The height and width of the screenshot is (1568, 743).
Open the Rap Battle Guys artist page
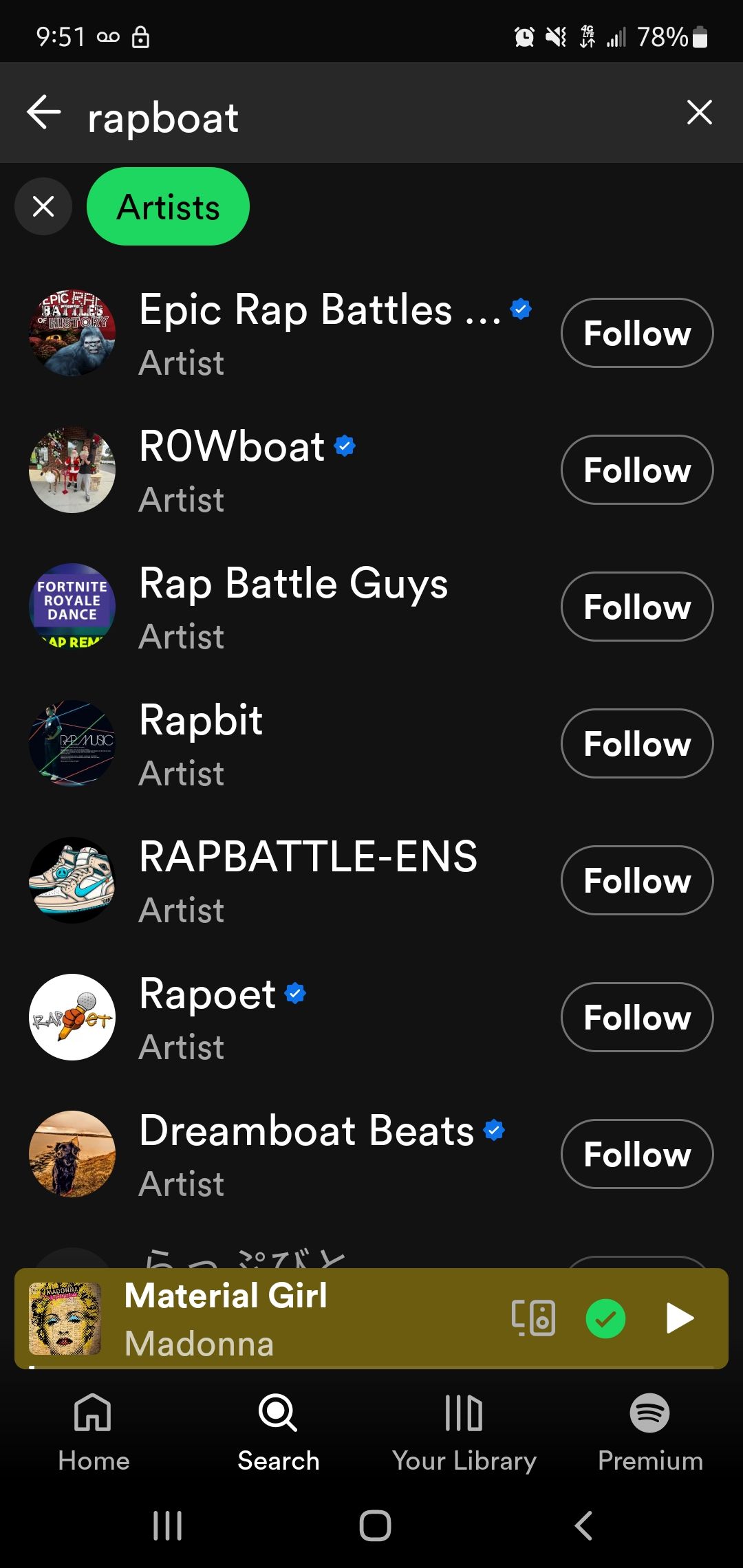294,607
